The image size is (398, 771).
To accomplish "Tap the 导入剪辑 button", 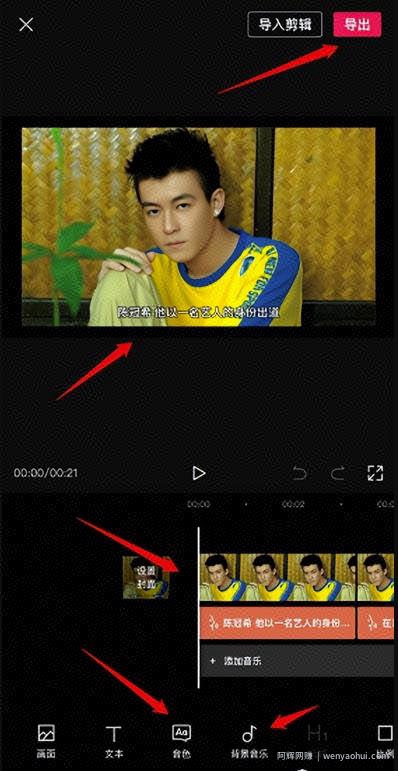I will [285, 25].
